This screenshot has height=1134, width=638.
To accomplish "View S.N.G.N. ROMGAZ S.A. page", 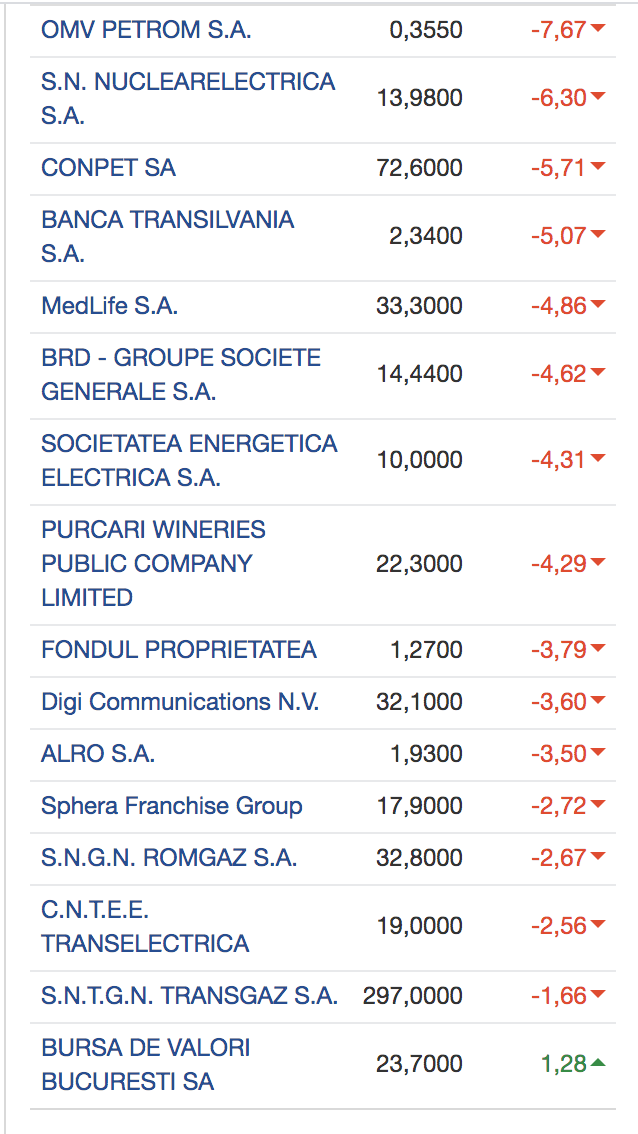I will coord(169,858).
